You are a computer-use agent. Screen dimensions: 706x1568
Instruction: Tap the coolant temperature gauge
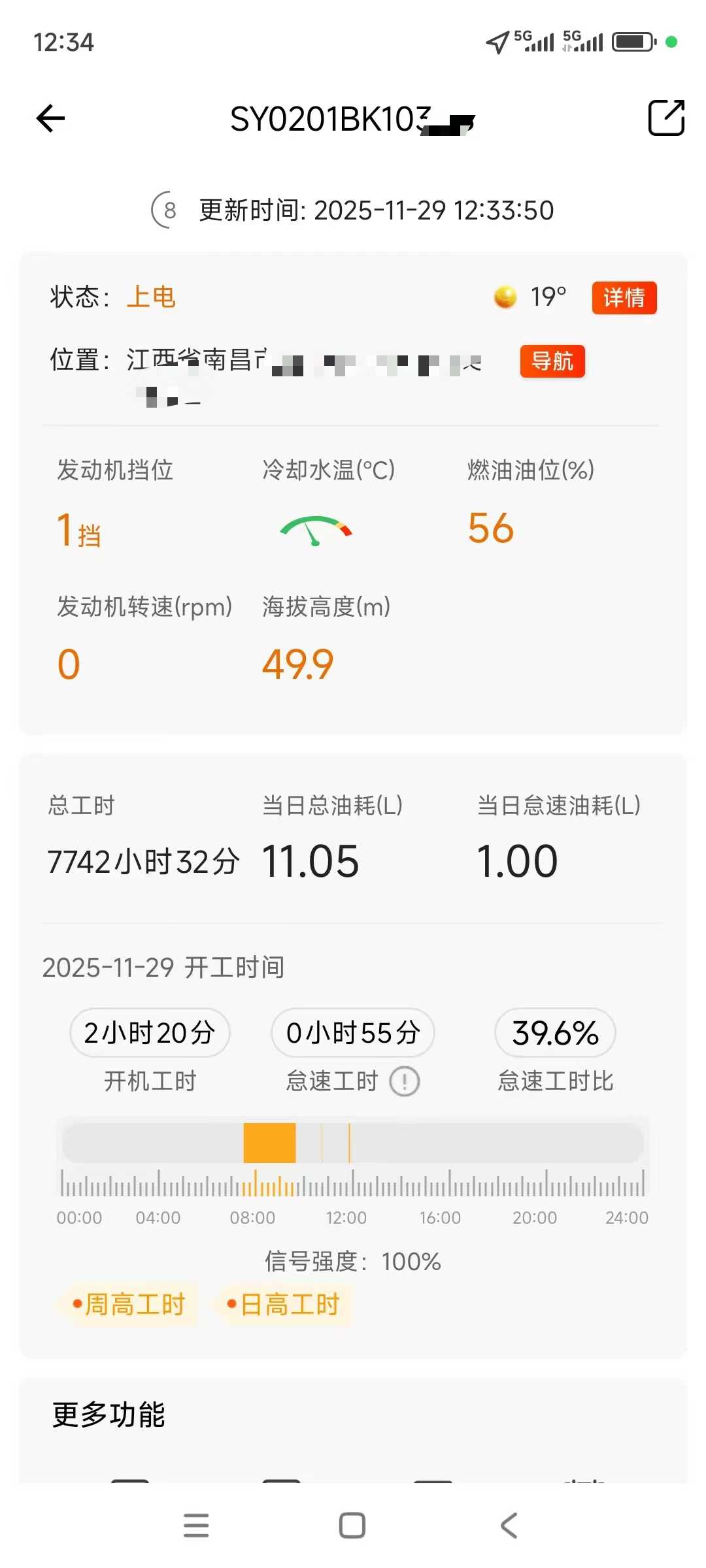point(316,531)
